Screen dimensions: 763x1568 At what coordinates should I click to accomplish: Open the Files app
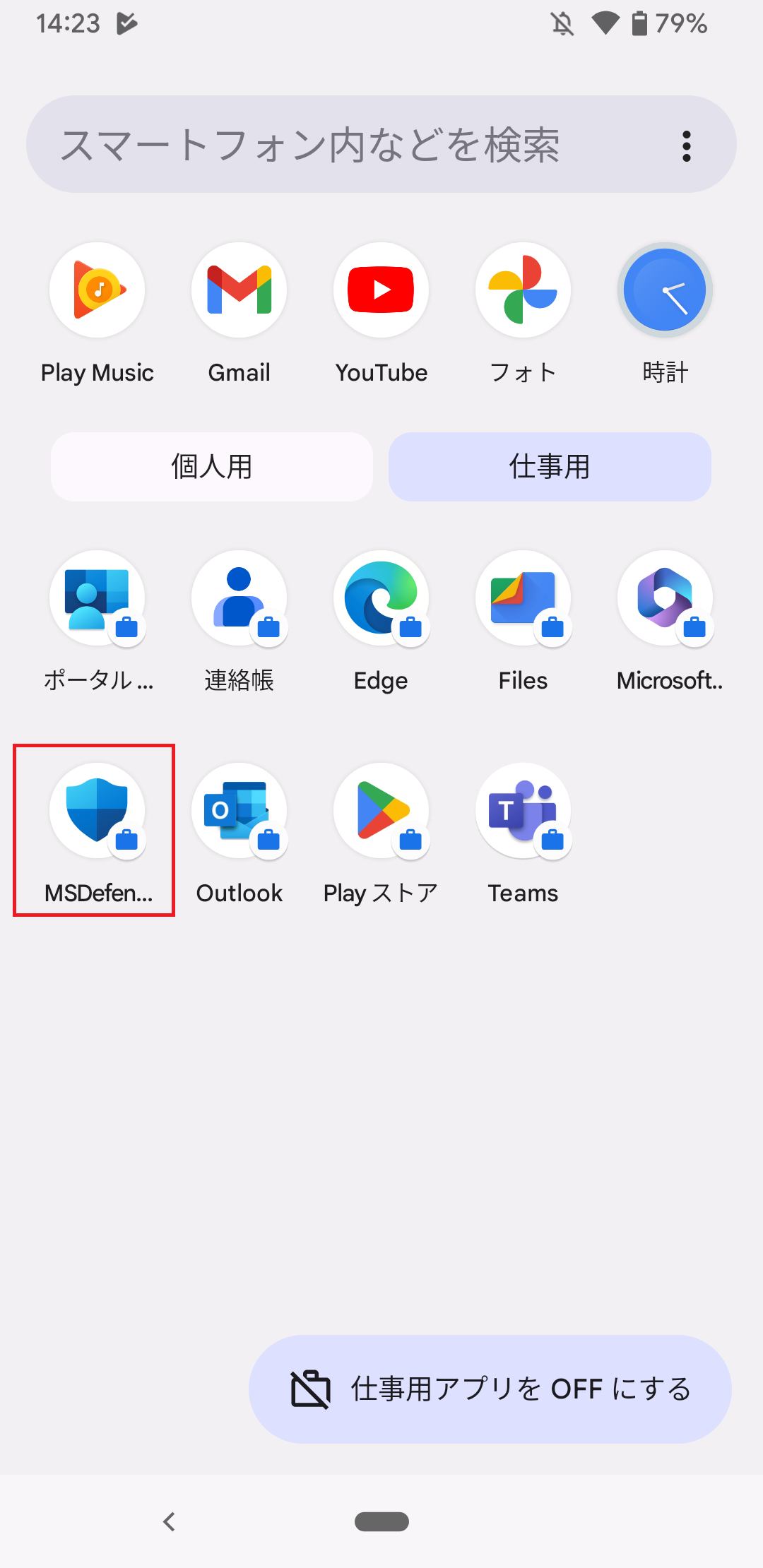click(524, 622)
